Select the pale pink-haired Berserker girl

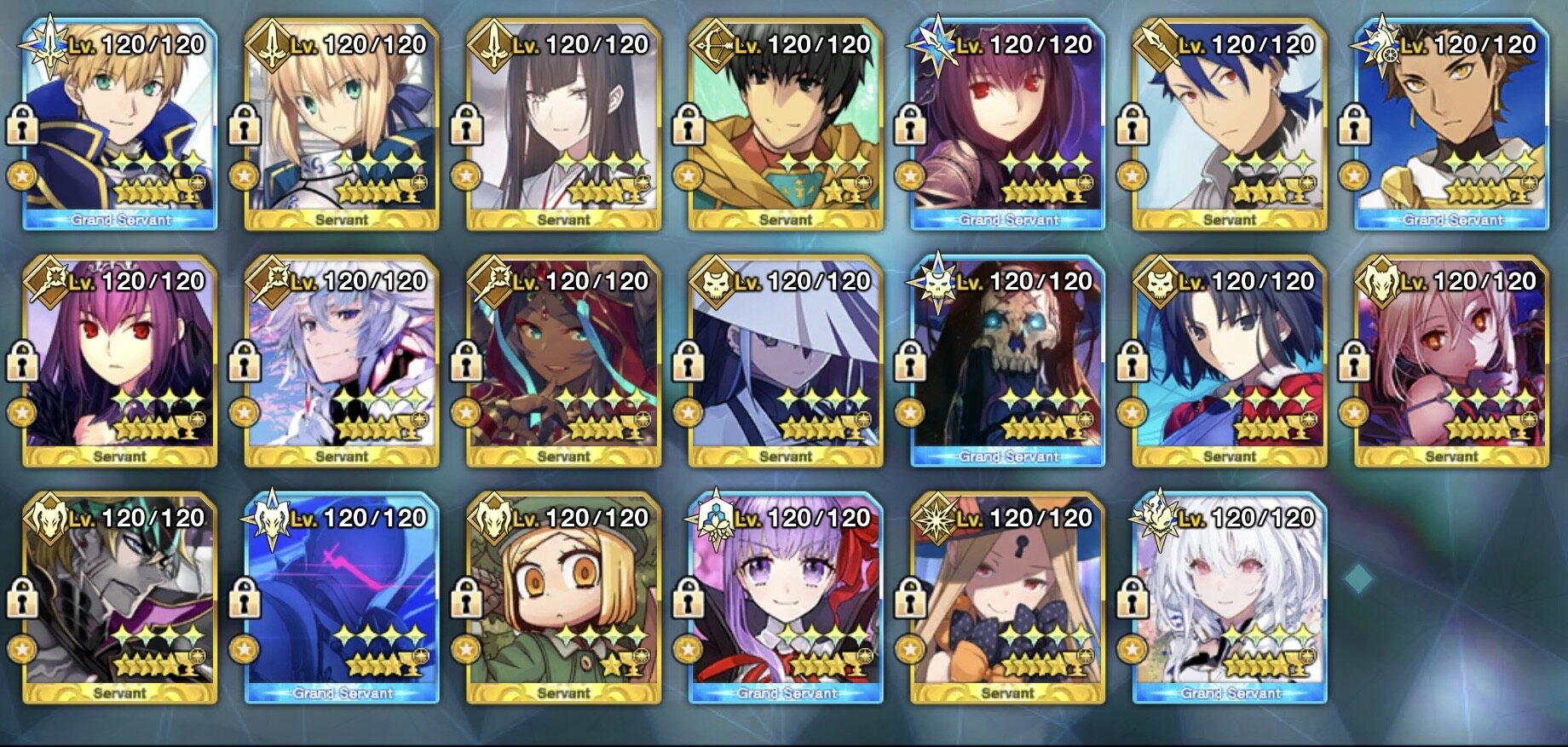coord(1451,361)
